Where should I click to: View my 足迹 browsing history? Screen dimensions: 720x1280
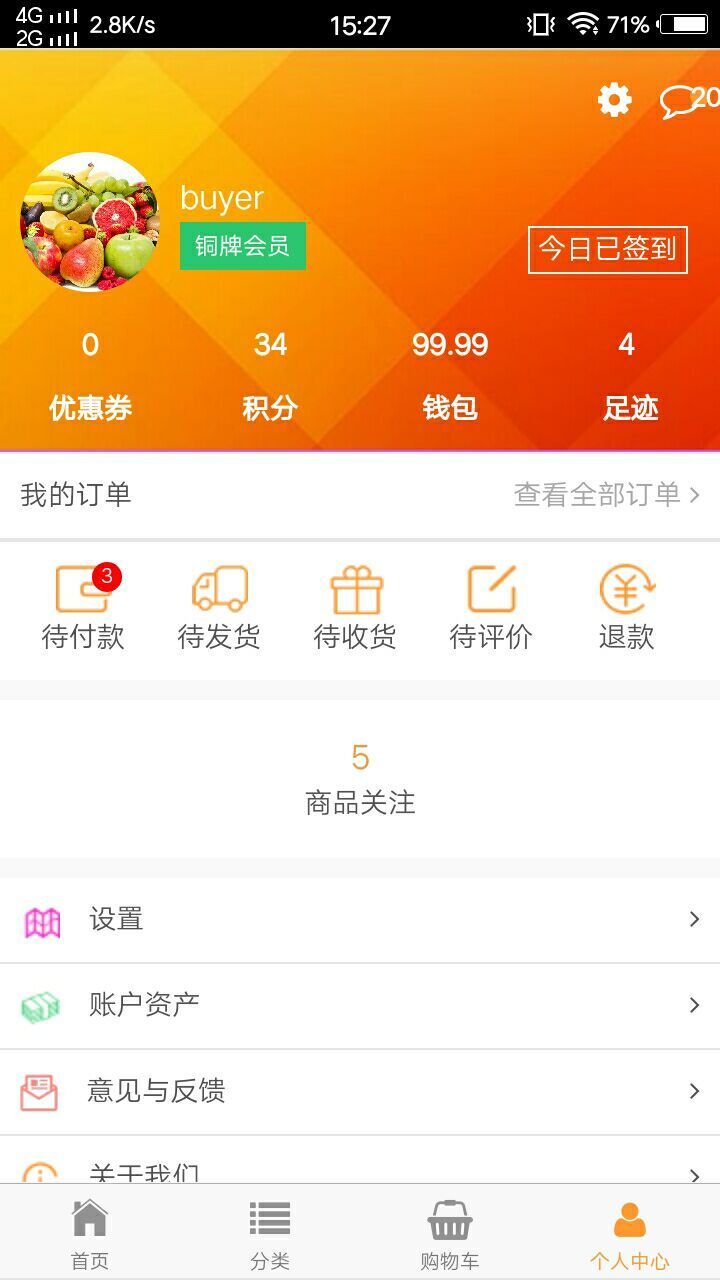point(629,376)
